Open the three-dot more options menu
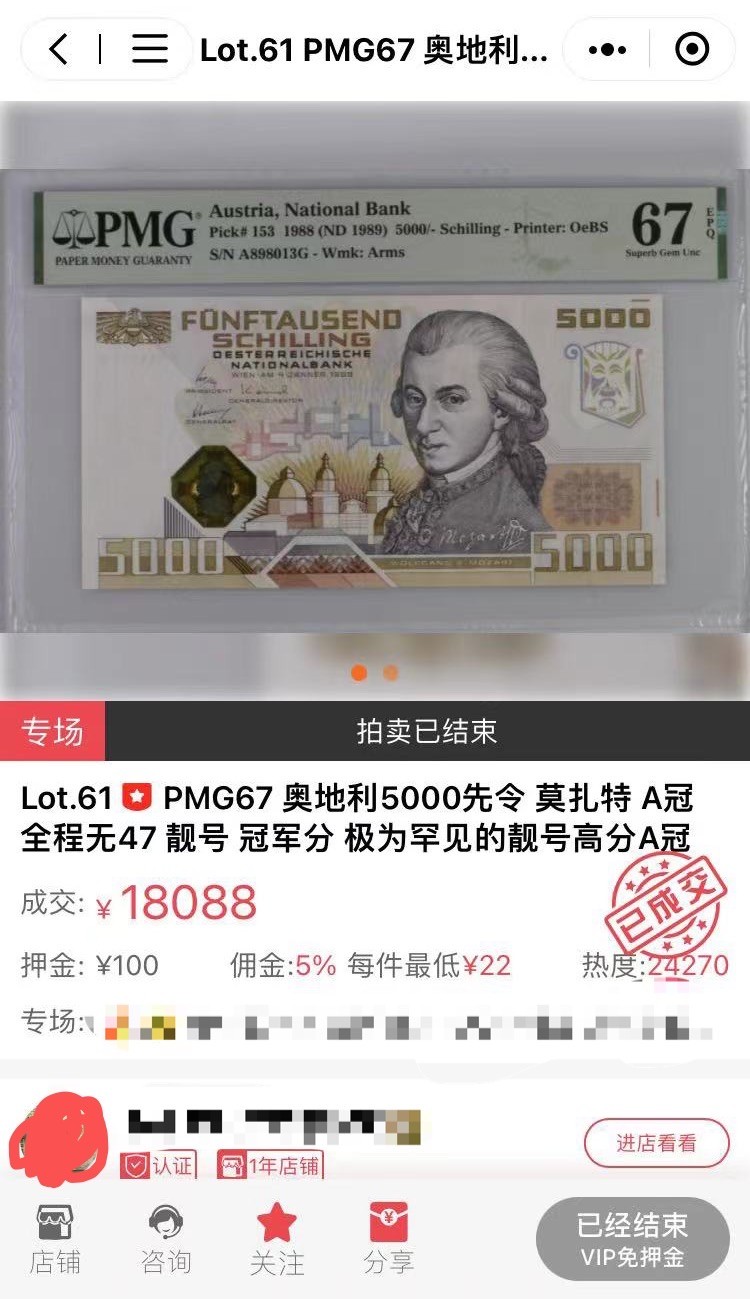Viewport: 750px width, 1299px height. (x=607, y=49)
